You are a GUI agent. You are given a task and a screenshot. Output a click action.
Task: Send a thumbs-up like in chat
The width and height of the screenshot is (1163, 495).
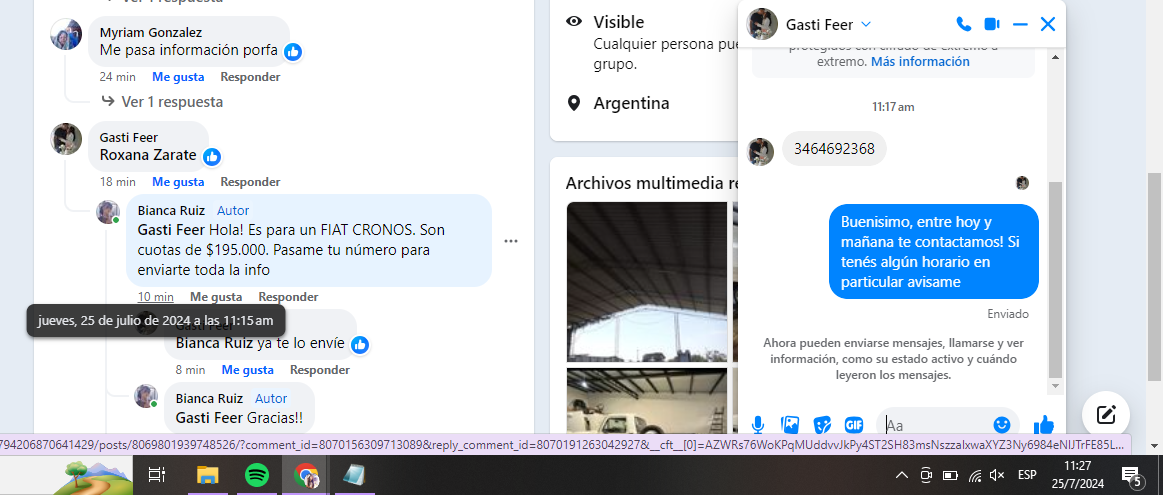pyautogui.click(x=1044, y=425)
